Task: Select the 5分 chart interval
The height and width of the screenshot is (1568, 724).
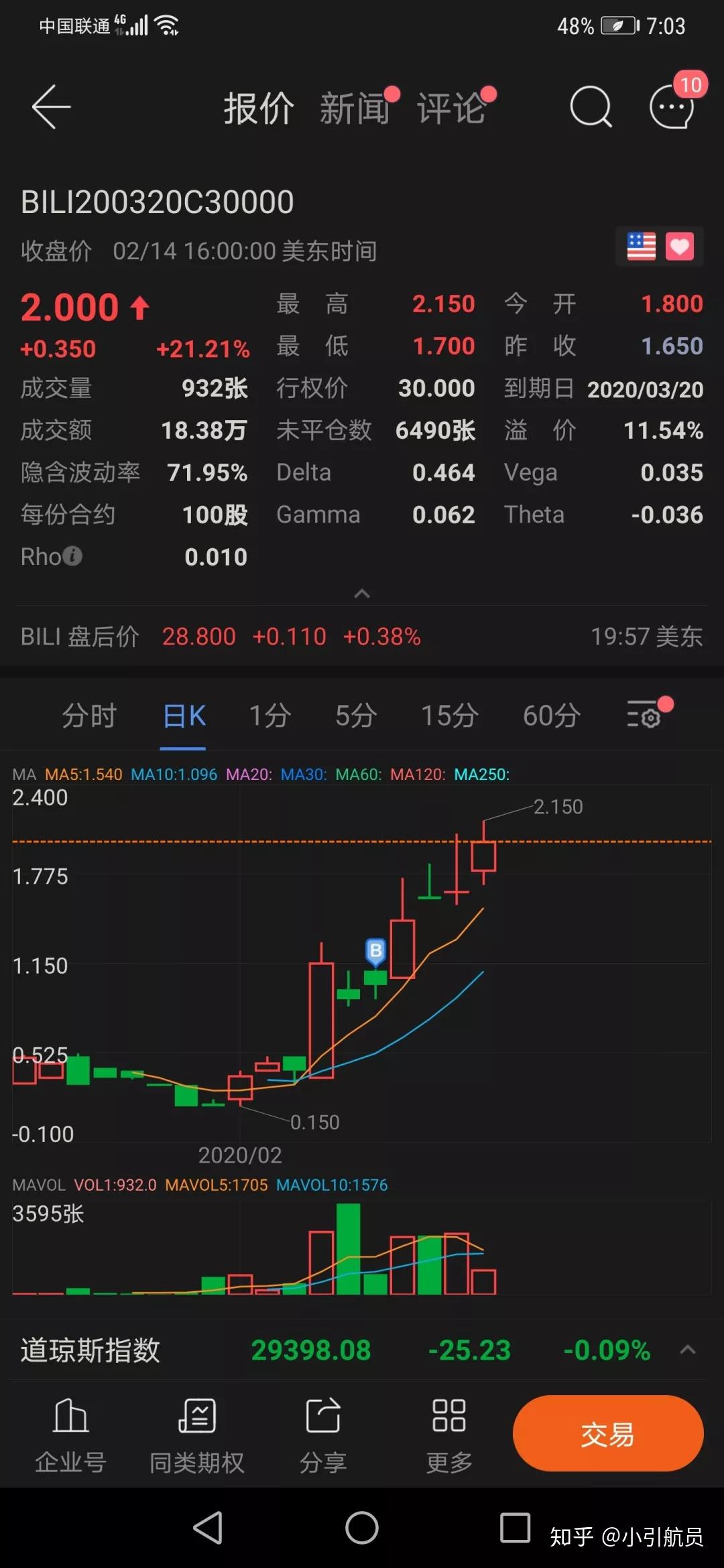Action: [x=356, y=716]
